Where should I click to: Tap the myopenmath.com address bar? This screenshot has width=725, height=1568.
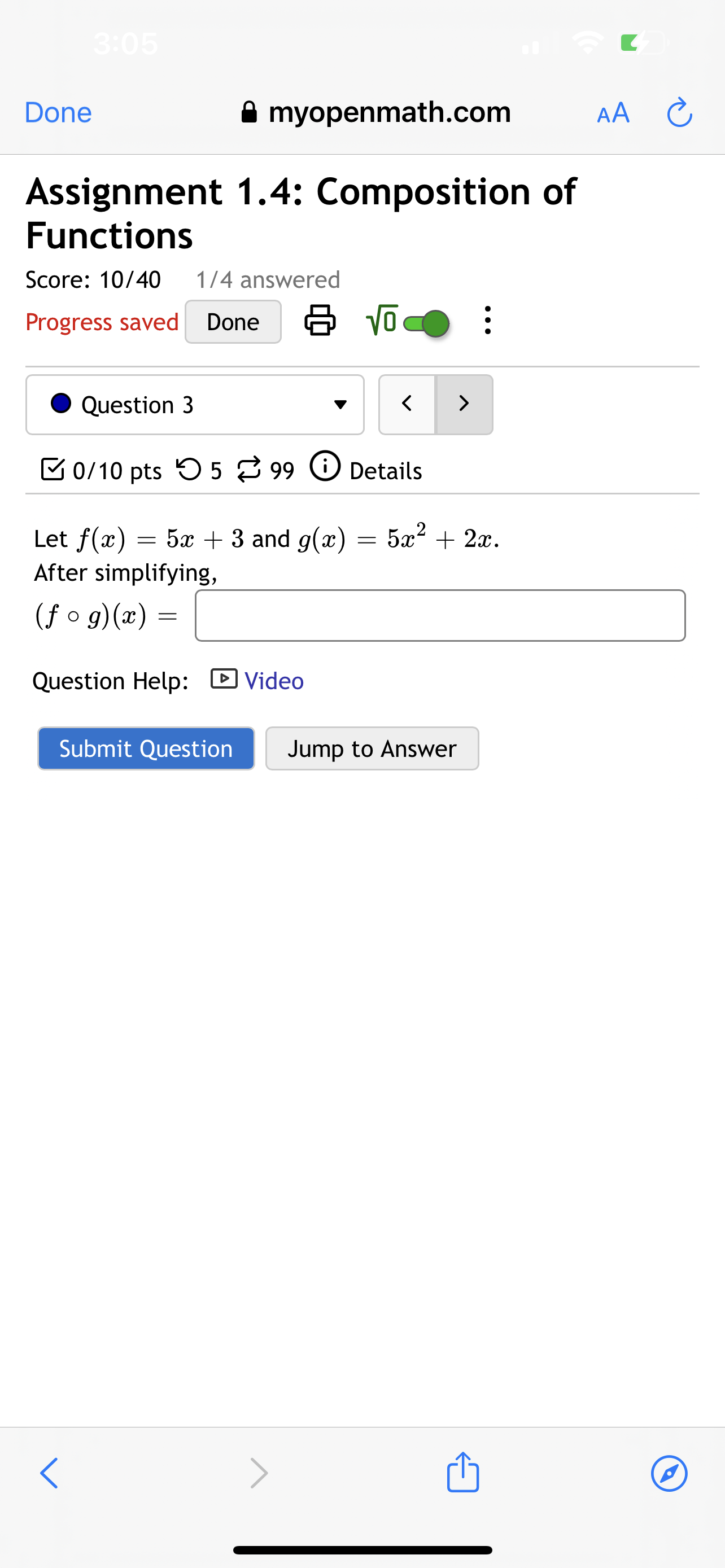390,112
